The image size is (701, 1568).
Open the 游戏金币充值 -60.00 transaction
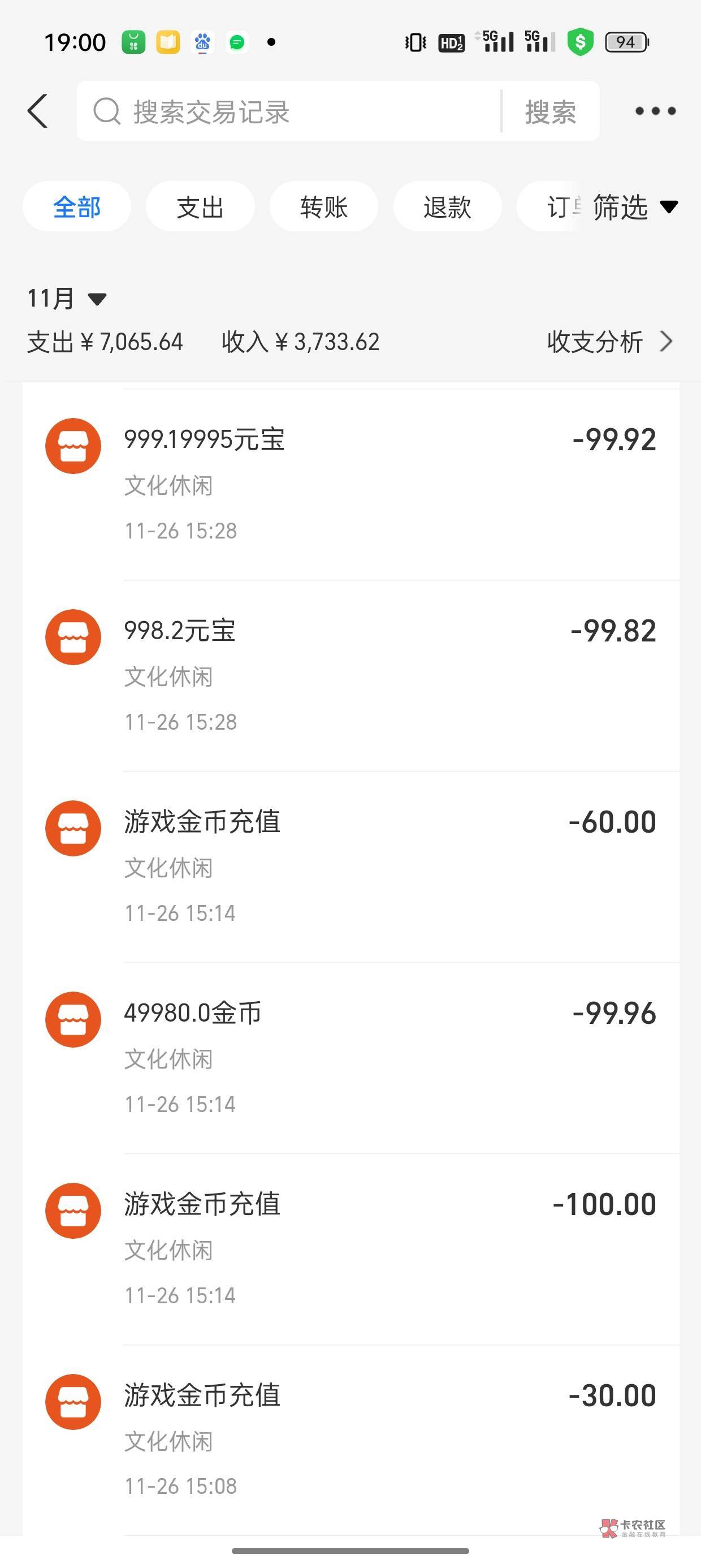351,867
